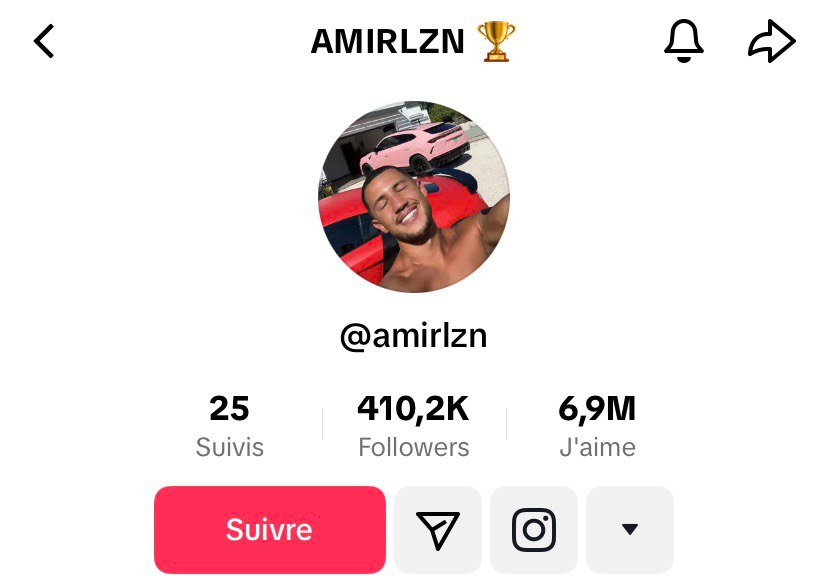
Task: Go back using the top arrow
Action: 44,41
